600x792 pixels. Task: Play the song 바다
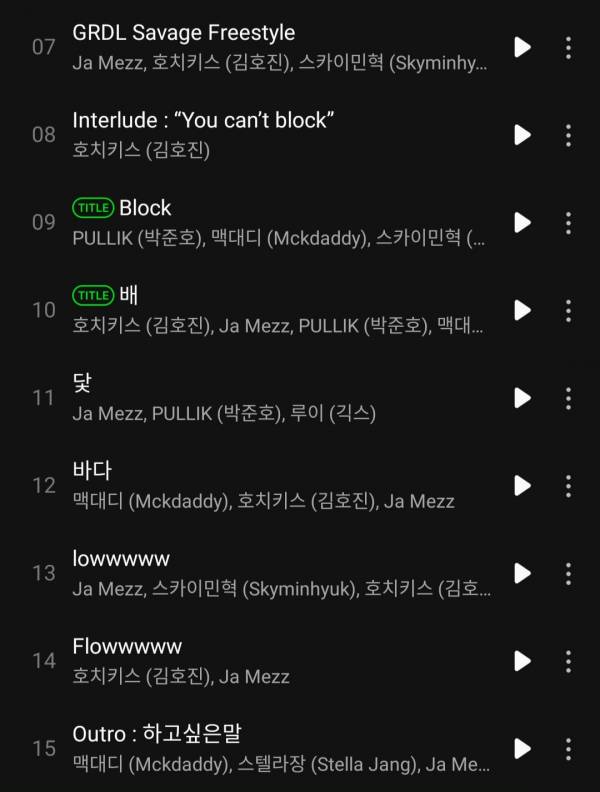pyautogui.click(x=522, y=485)
